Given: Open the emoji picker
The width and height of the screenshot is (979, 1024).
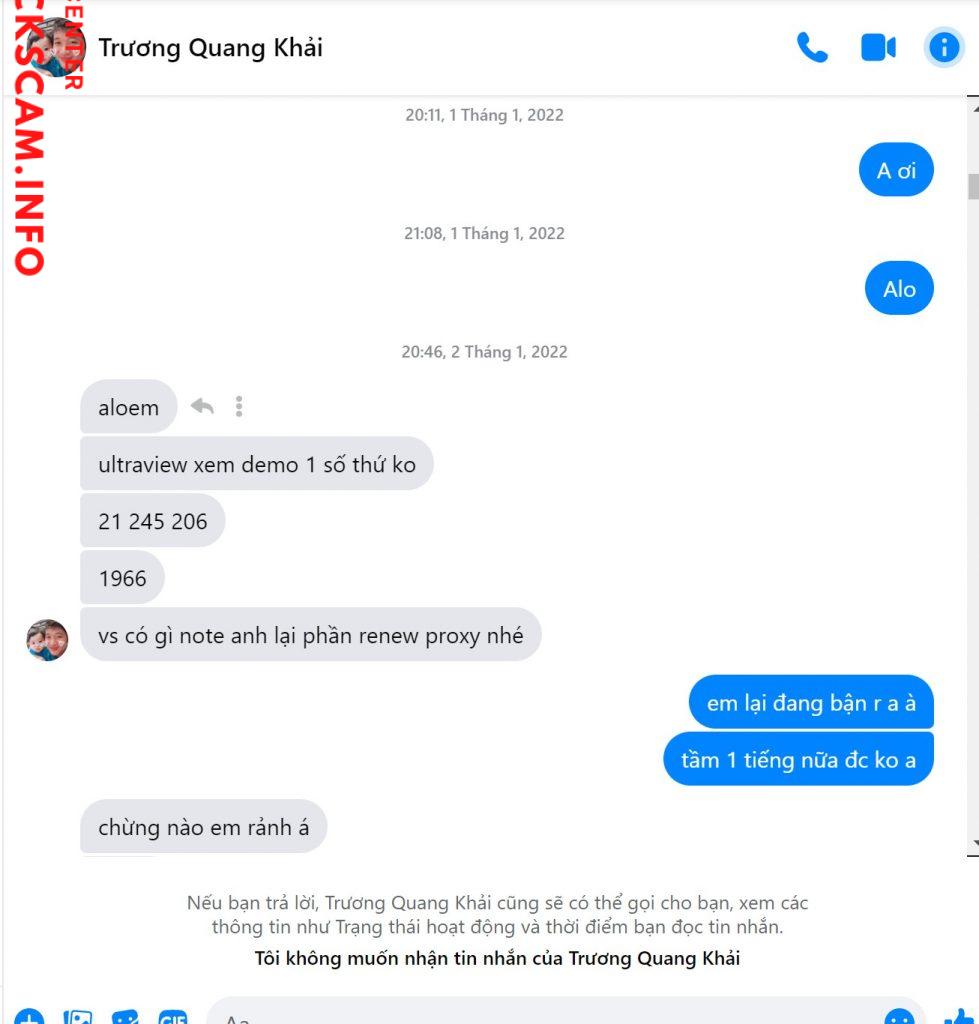Looking at the screenshot, I should pyautogui.click(x=899, y=1017).
